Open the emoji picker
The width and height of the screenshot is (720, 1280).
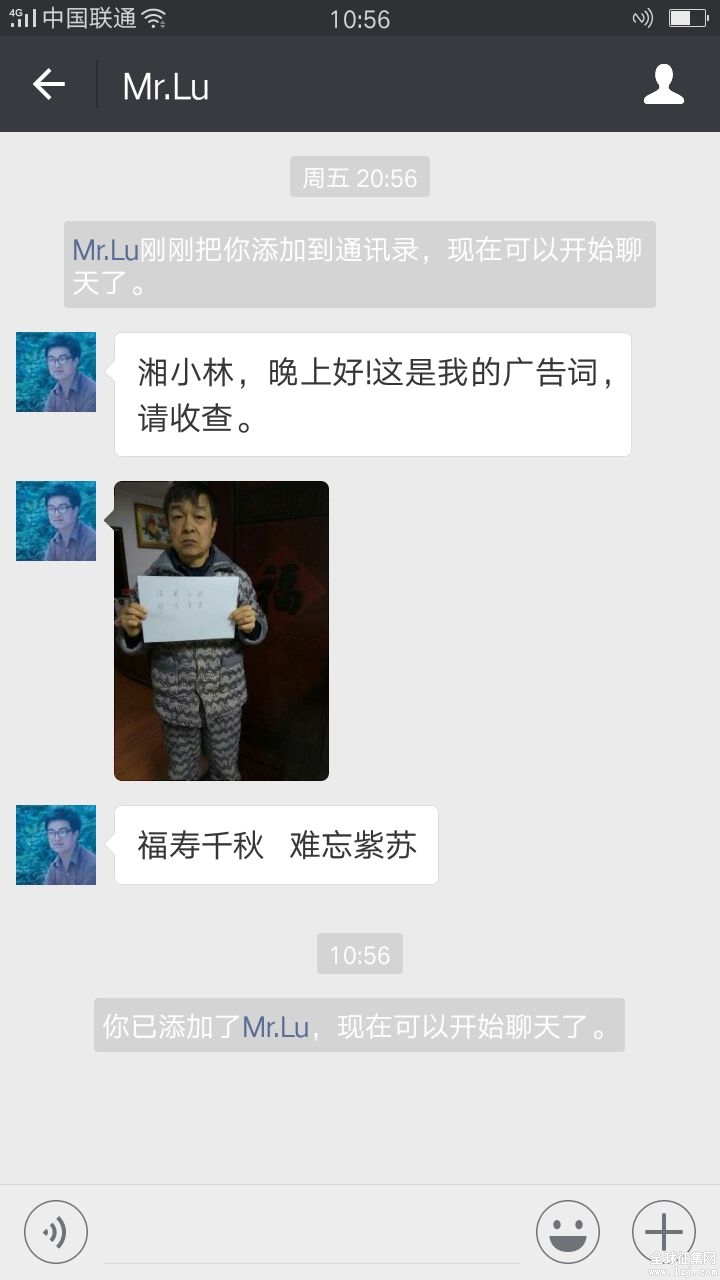[567, 1231]
